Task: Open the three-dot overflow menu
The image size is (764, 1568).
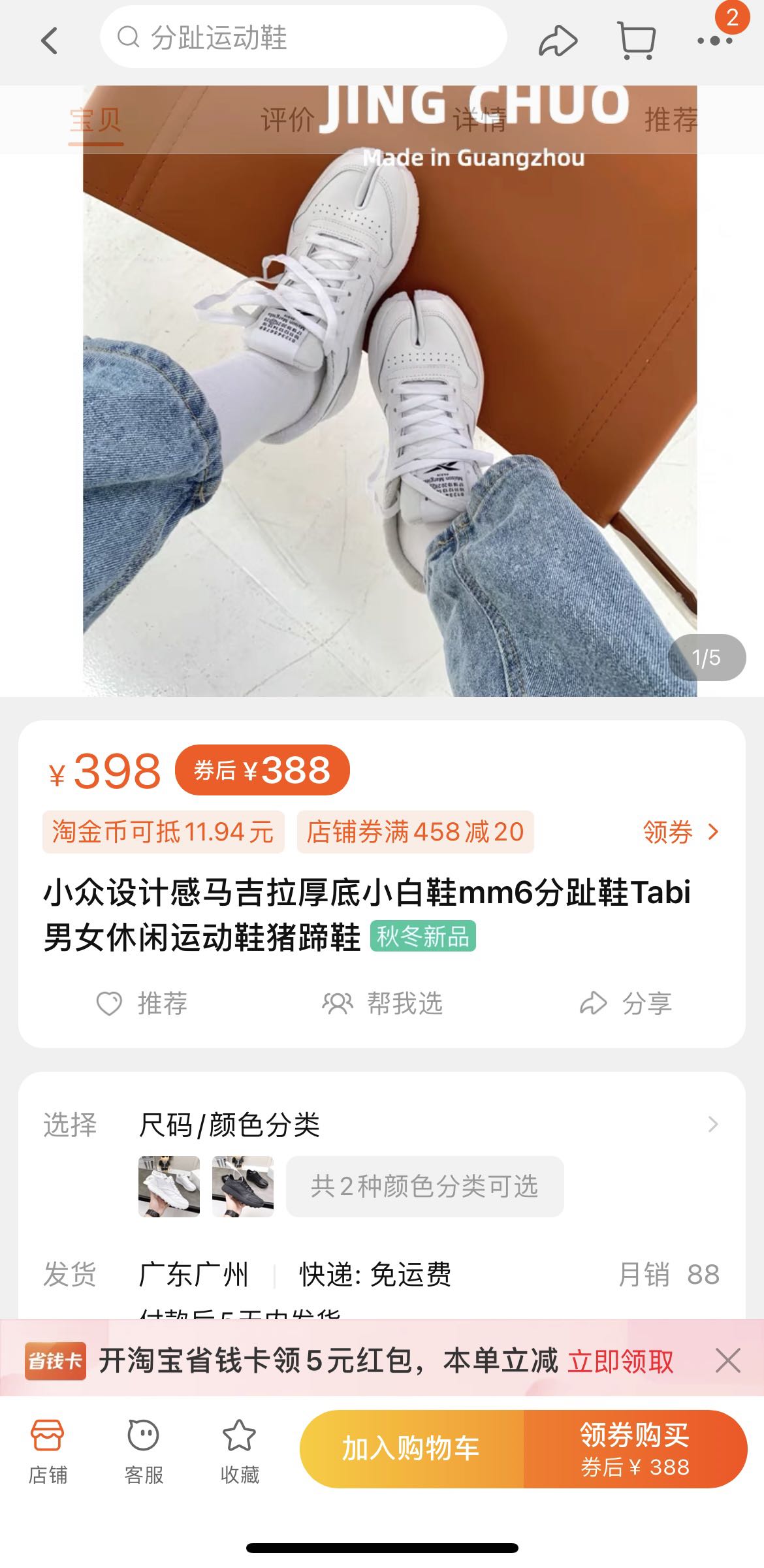Action: 714,40
